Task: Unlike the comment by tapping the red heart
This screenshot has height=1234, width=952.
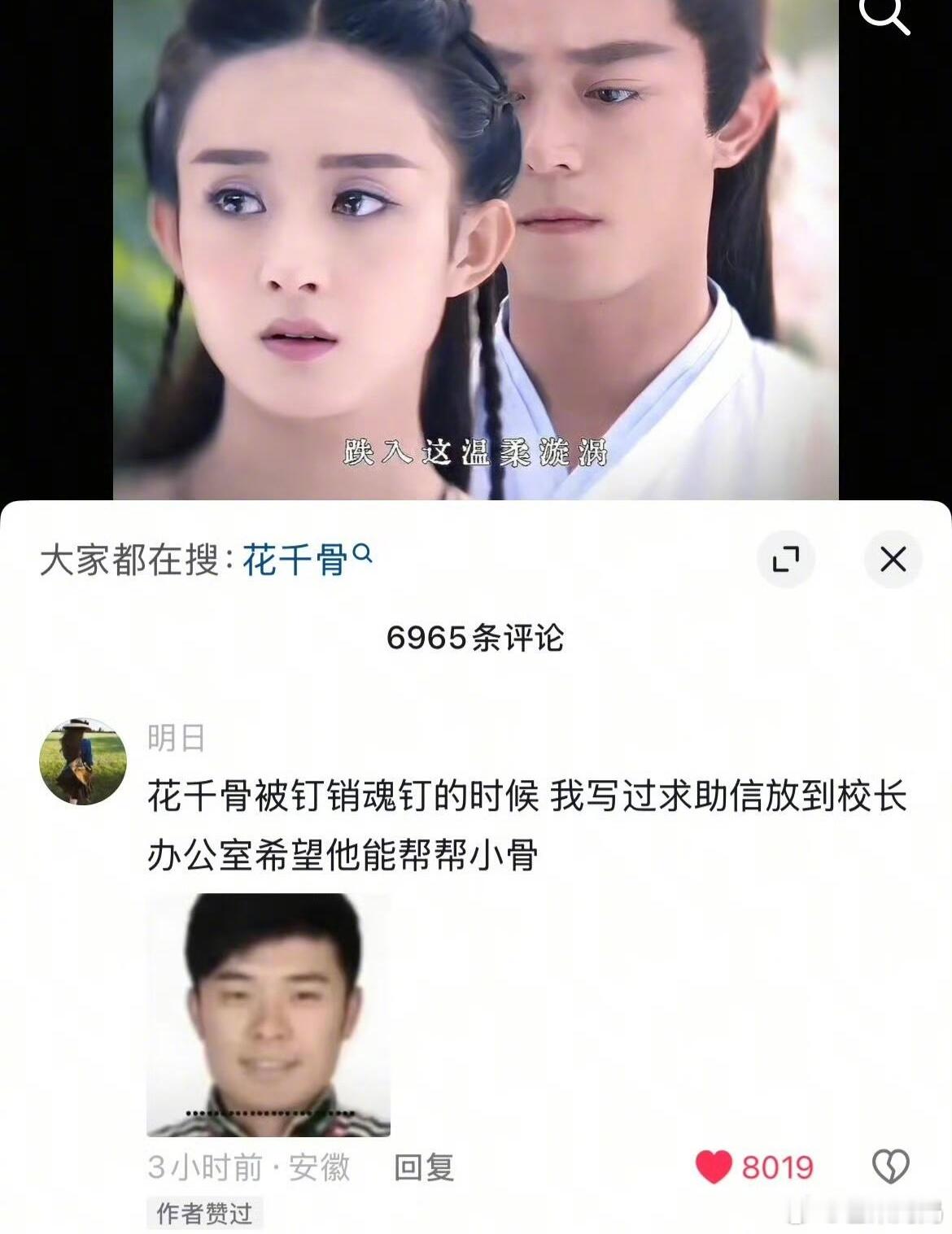Action: [x=714, y=1165]
